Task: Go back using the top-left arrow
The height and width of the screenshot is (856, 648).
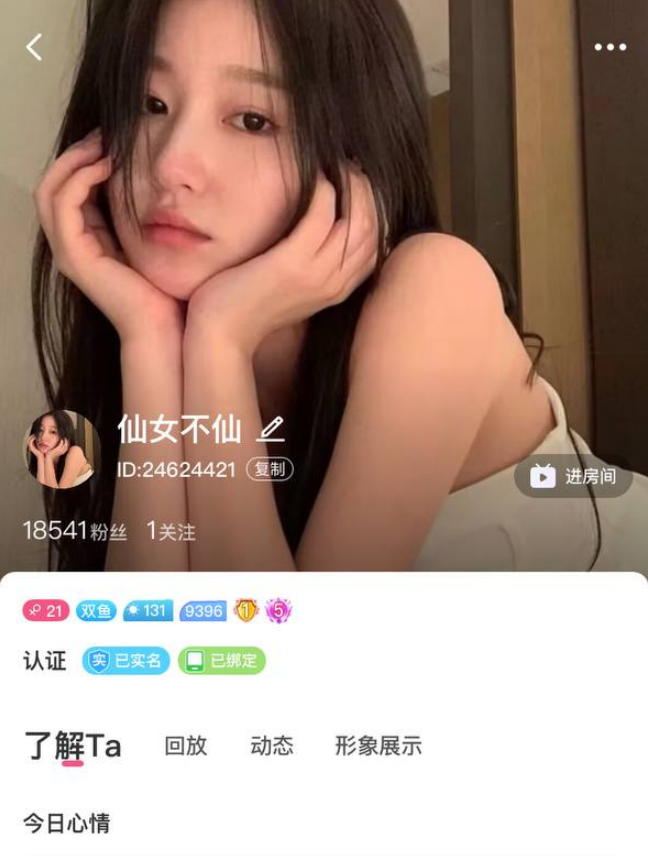Action: click(x=35, y=47)
